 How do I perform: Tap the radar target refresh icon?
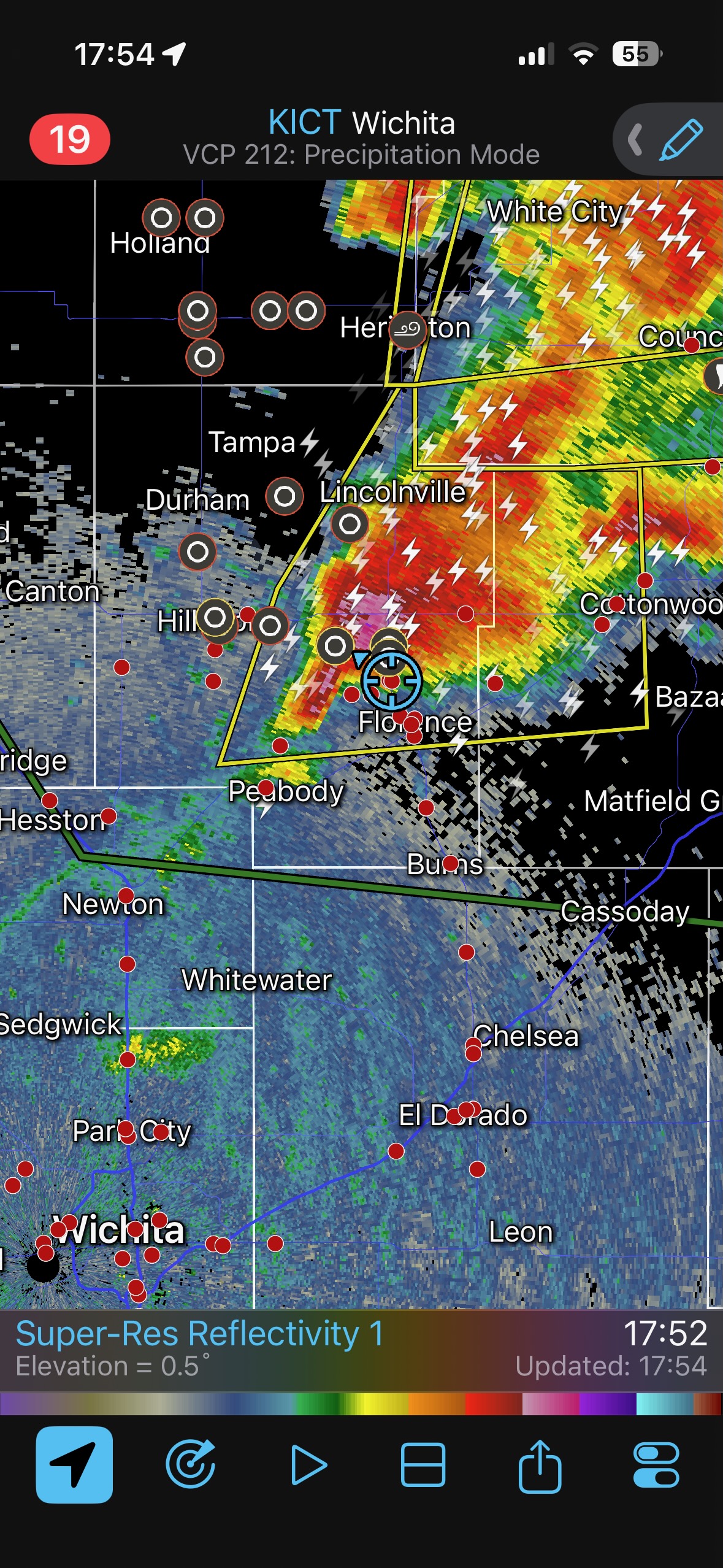coord(191,1464)
